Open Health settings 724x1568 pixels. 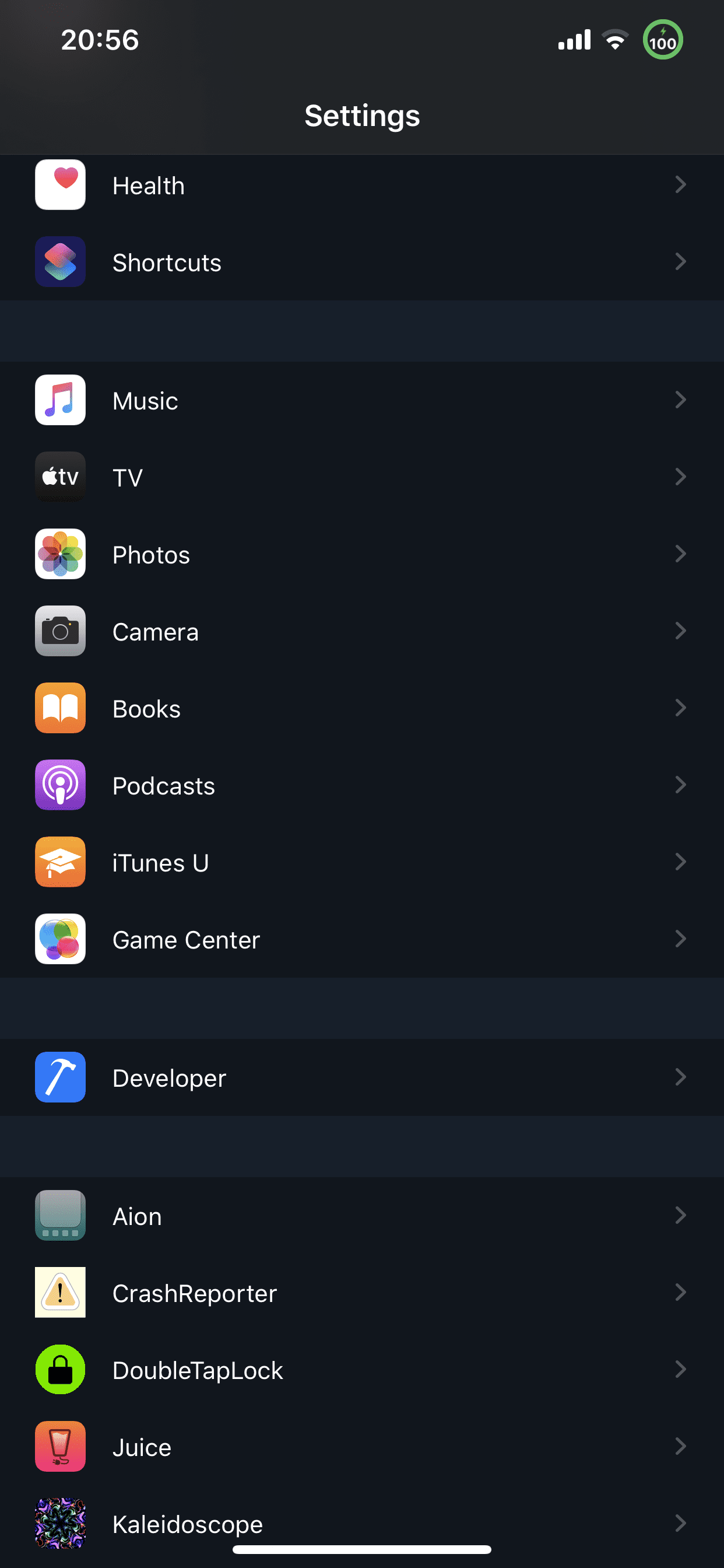tap(362, 185)
